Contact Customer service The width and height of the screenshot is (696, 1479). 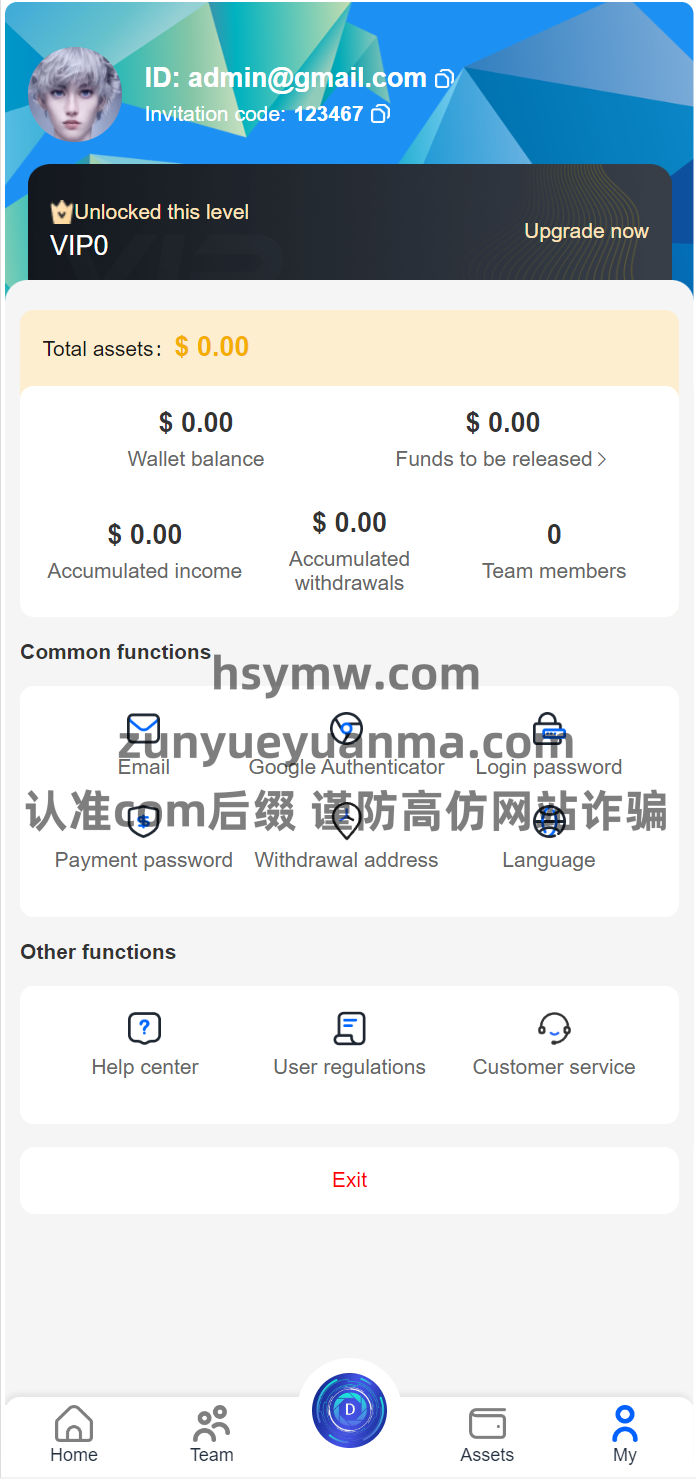tap(554, 1043)
